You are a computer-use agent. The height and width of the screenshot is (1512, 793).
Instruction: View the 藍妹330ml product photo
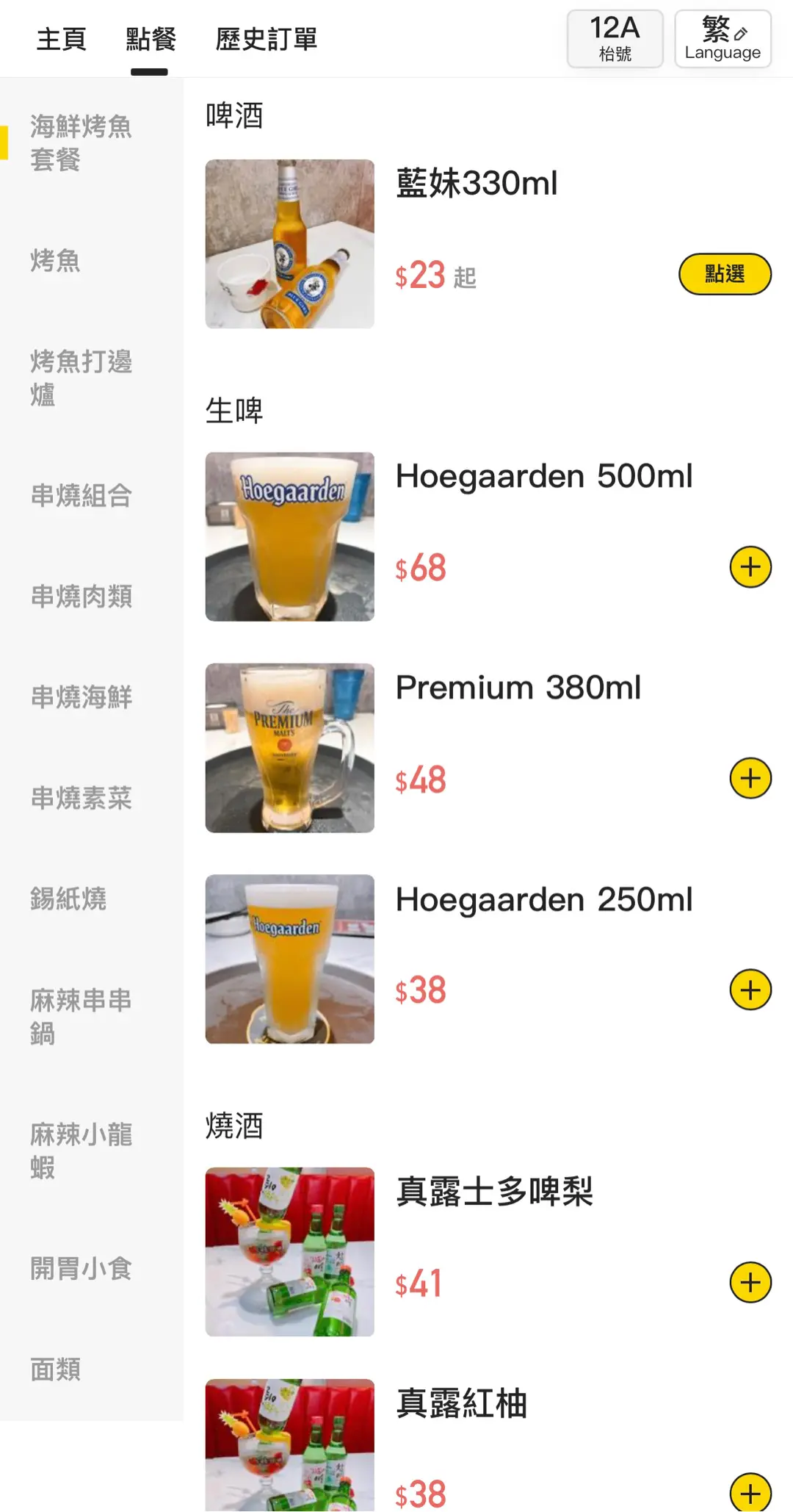tap(289, 244)
